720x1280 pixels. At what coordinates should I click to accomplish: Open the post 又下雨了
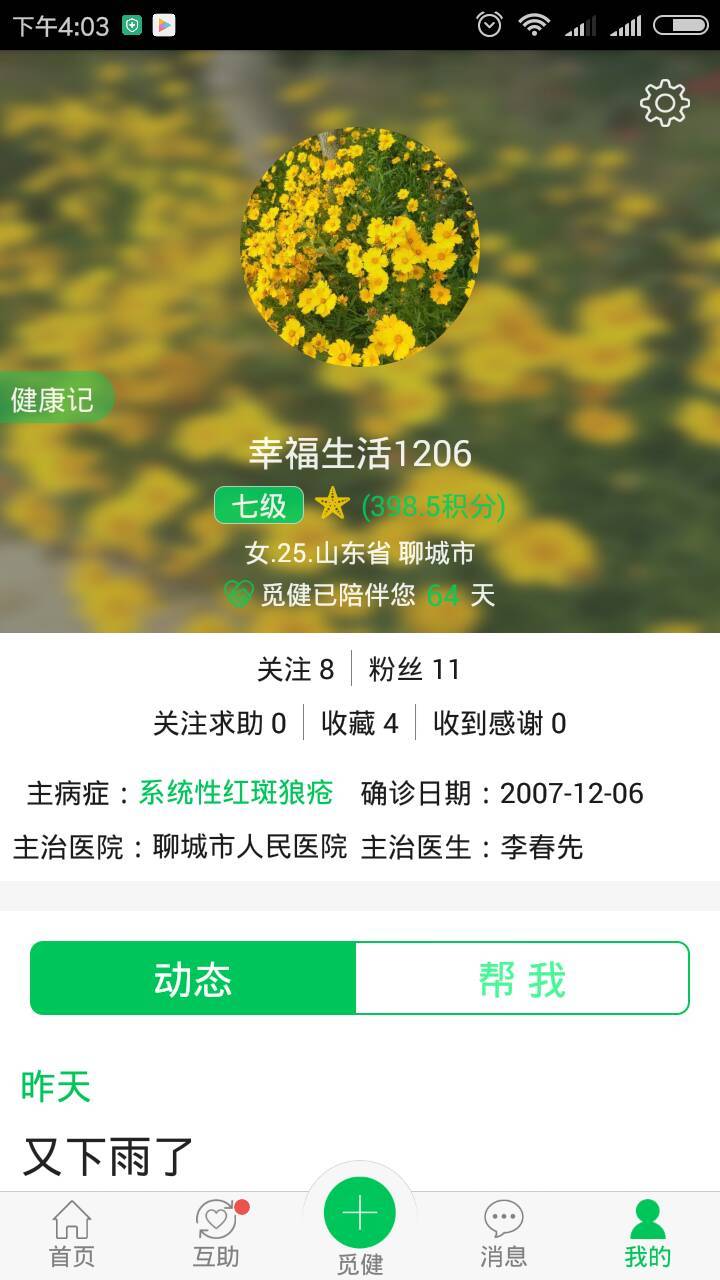coord(108,1156)
